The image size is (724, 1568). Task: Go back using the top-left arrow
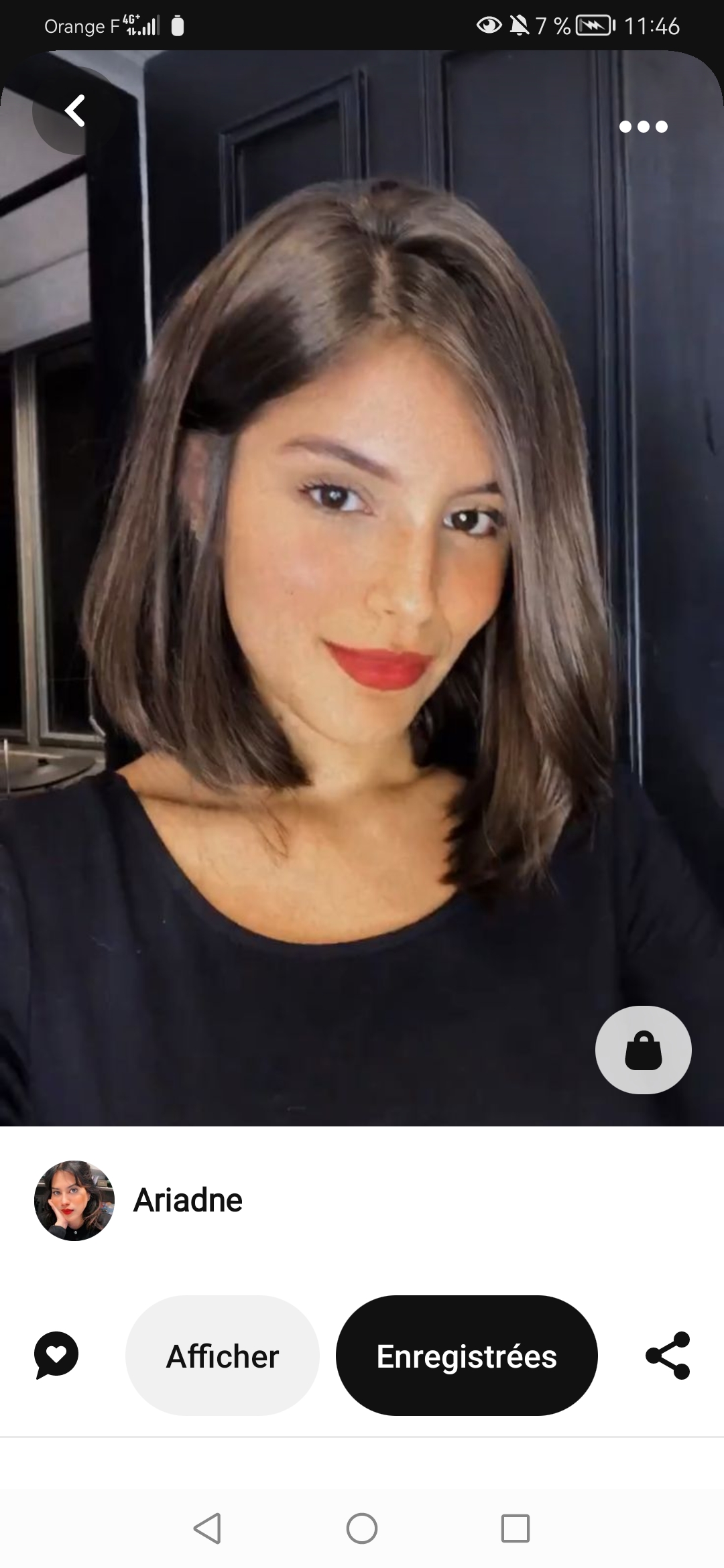coord(75,111)
